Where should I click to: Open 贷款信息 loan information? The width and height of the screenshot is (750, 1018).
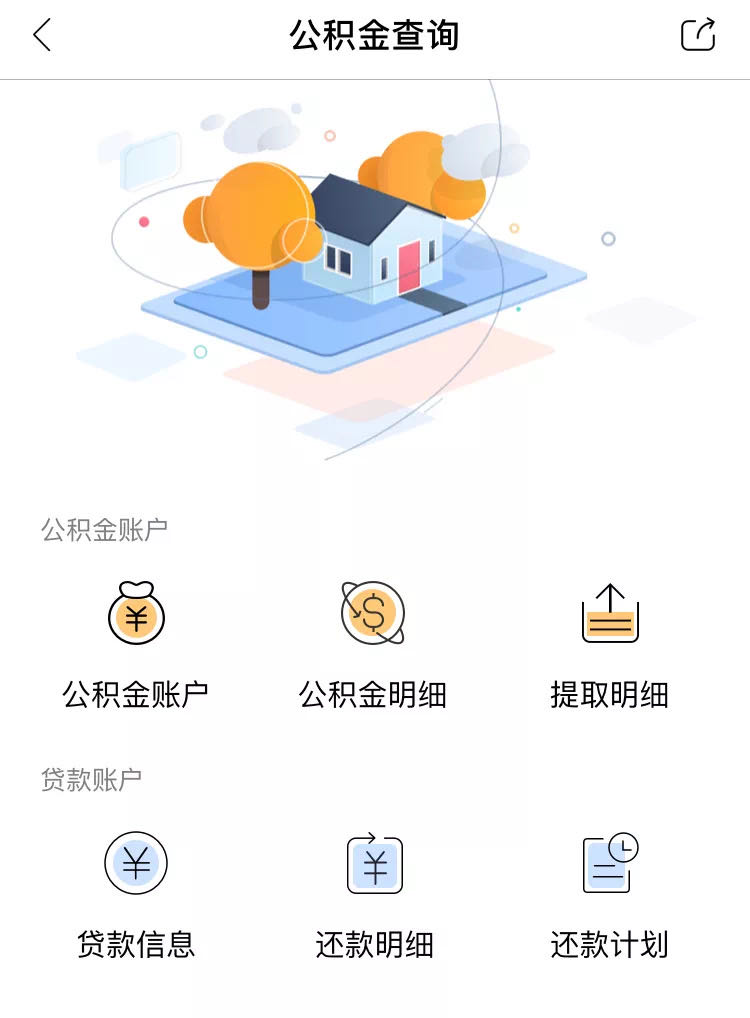click(x=137, y=941)
